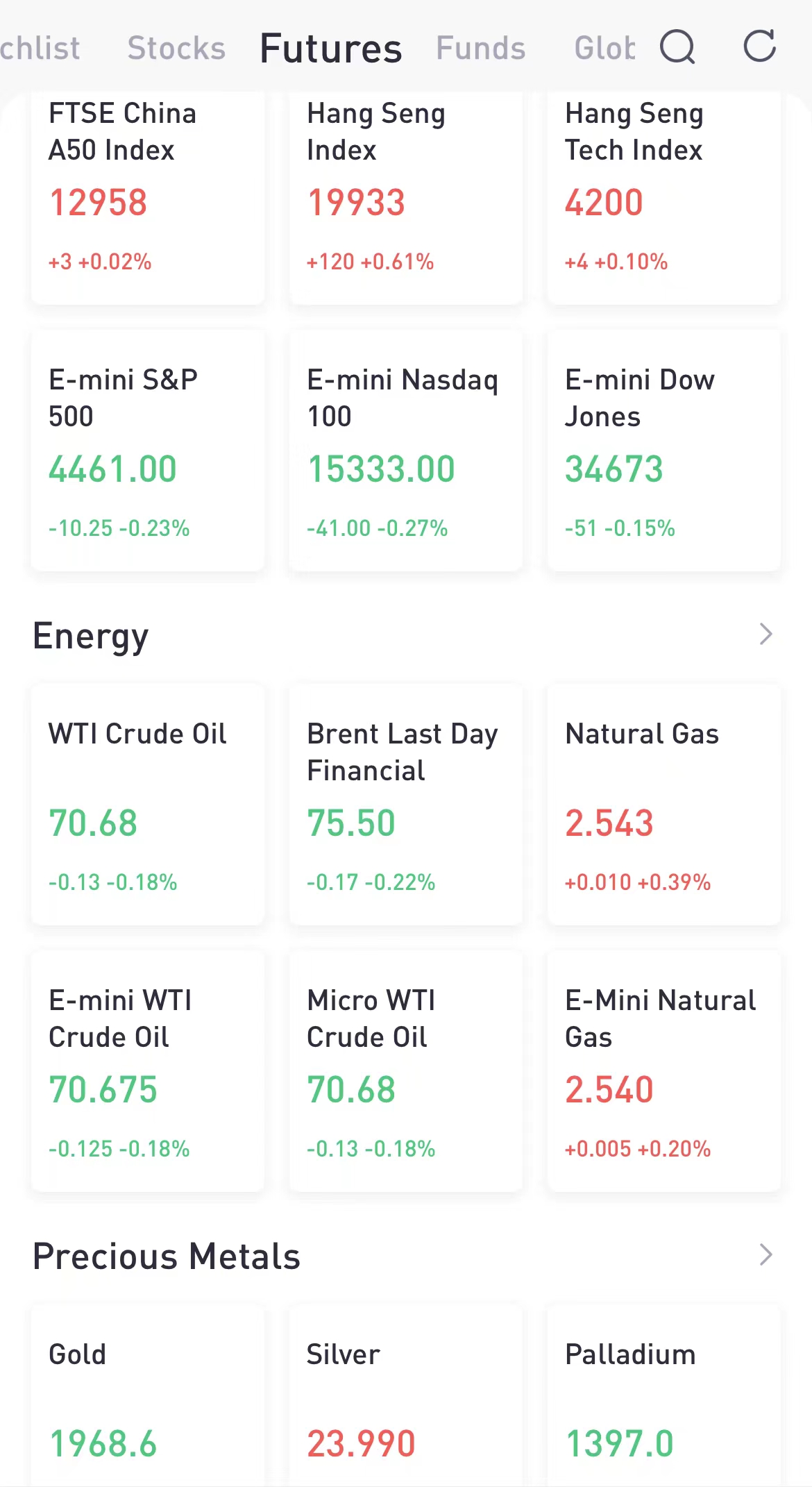View E-mini WTI Crude Oil quote
812x1487 pixels.
coord(148,1072)
